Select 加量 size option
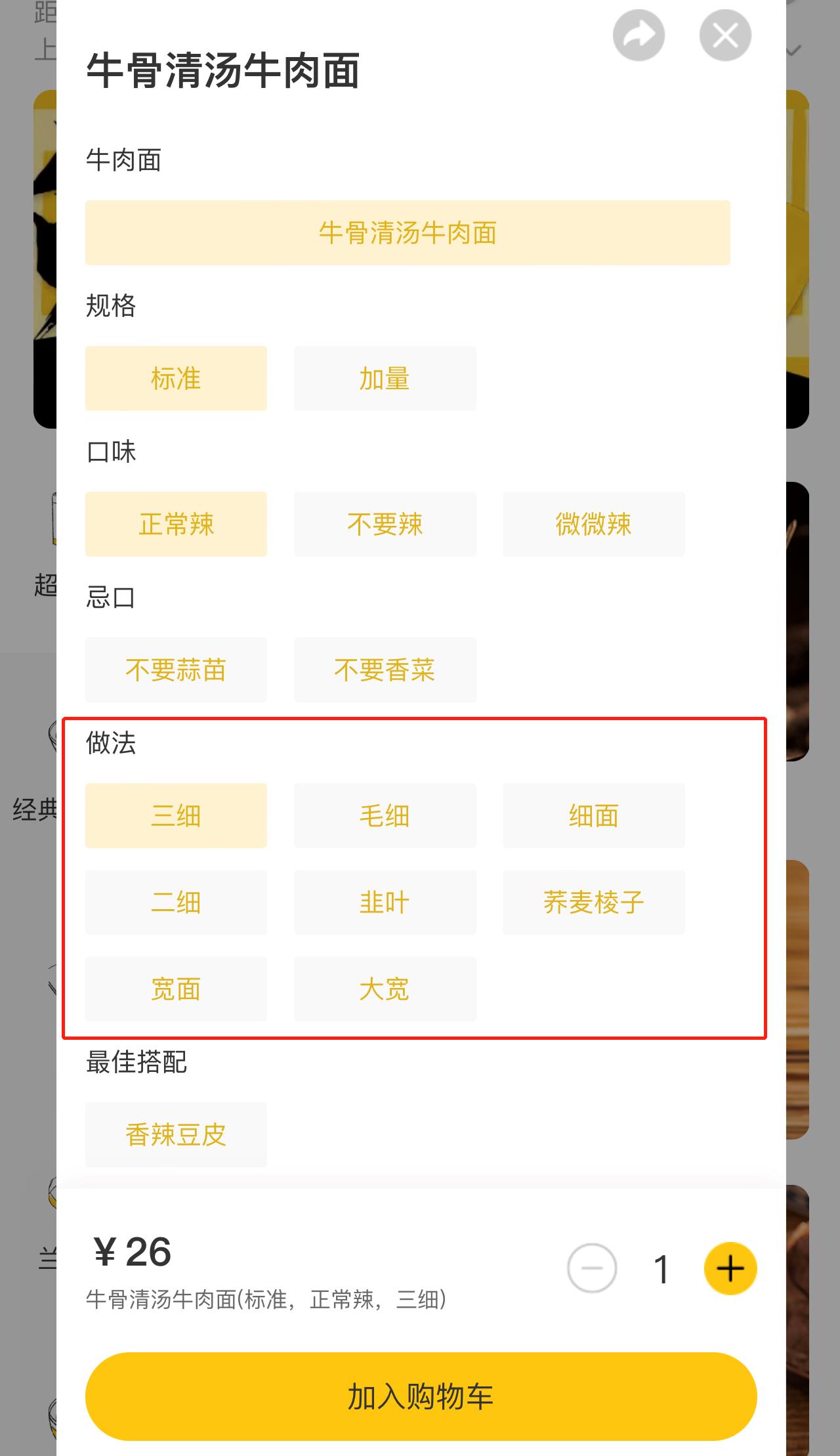The height and width of the screenshot is (1456, 840). click(385, 379)
